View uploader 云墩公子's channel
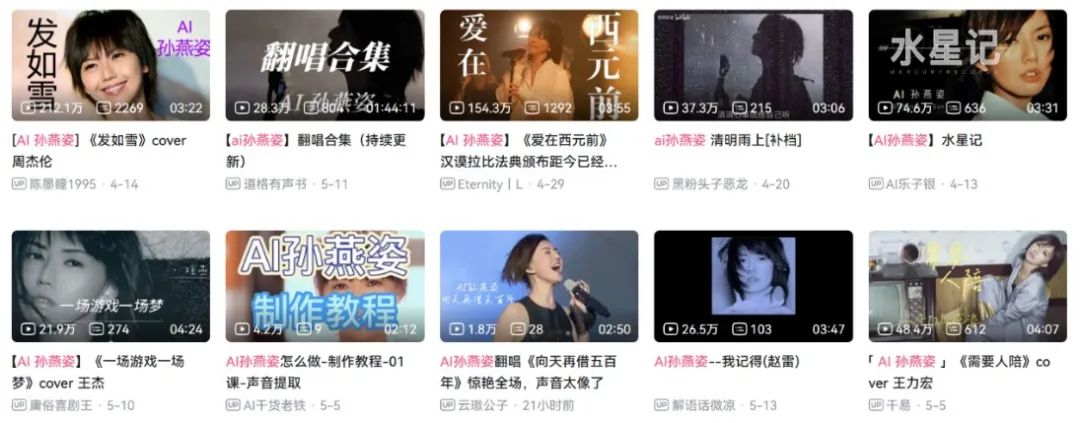 484,405
